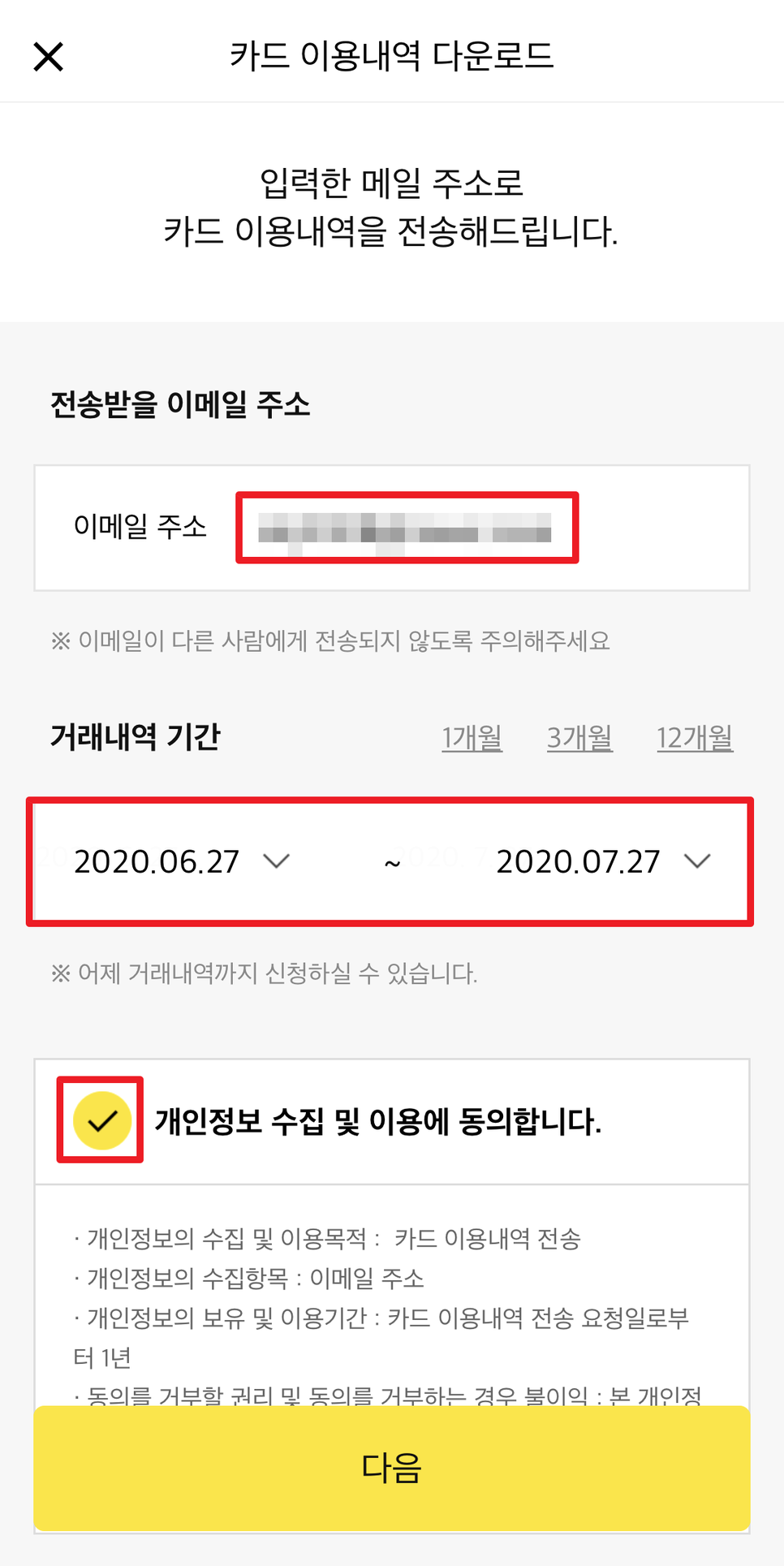Viewport: 784px width, 1566px height.
Task: Click the 3개월 transaction period link
Action: point(579,737)
